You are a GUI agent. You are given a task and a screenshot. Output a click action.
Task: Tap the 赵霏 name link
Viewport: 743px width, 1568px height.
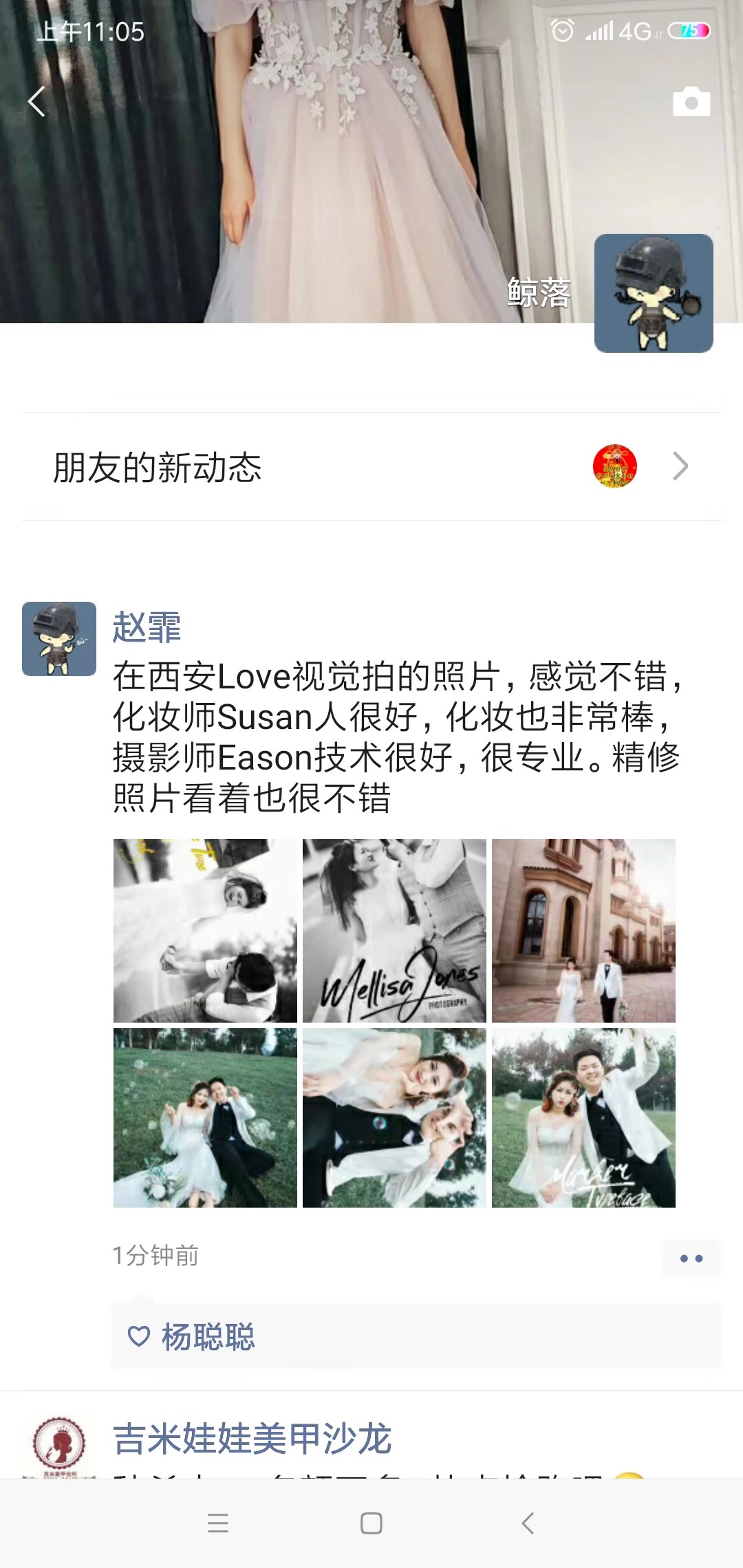(147, 627)
